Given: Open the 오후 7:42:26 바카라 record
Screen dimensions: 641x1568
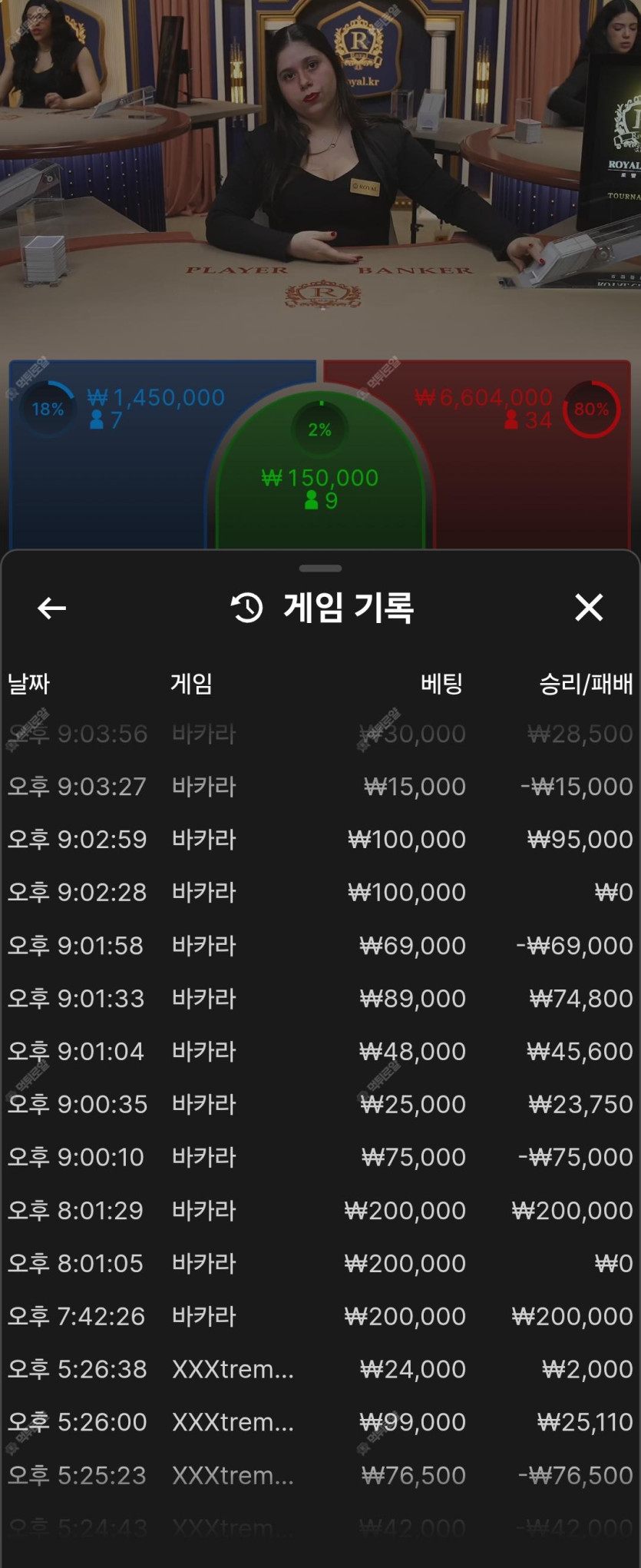Looking at the screenshot, I should point(320,1317).
